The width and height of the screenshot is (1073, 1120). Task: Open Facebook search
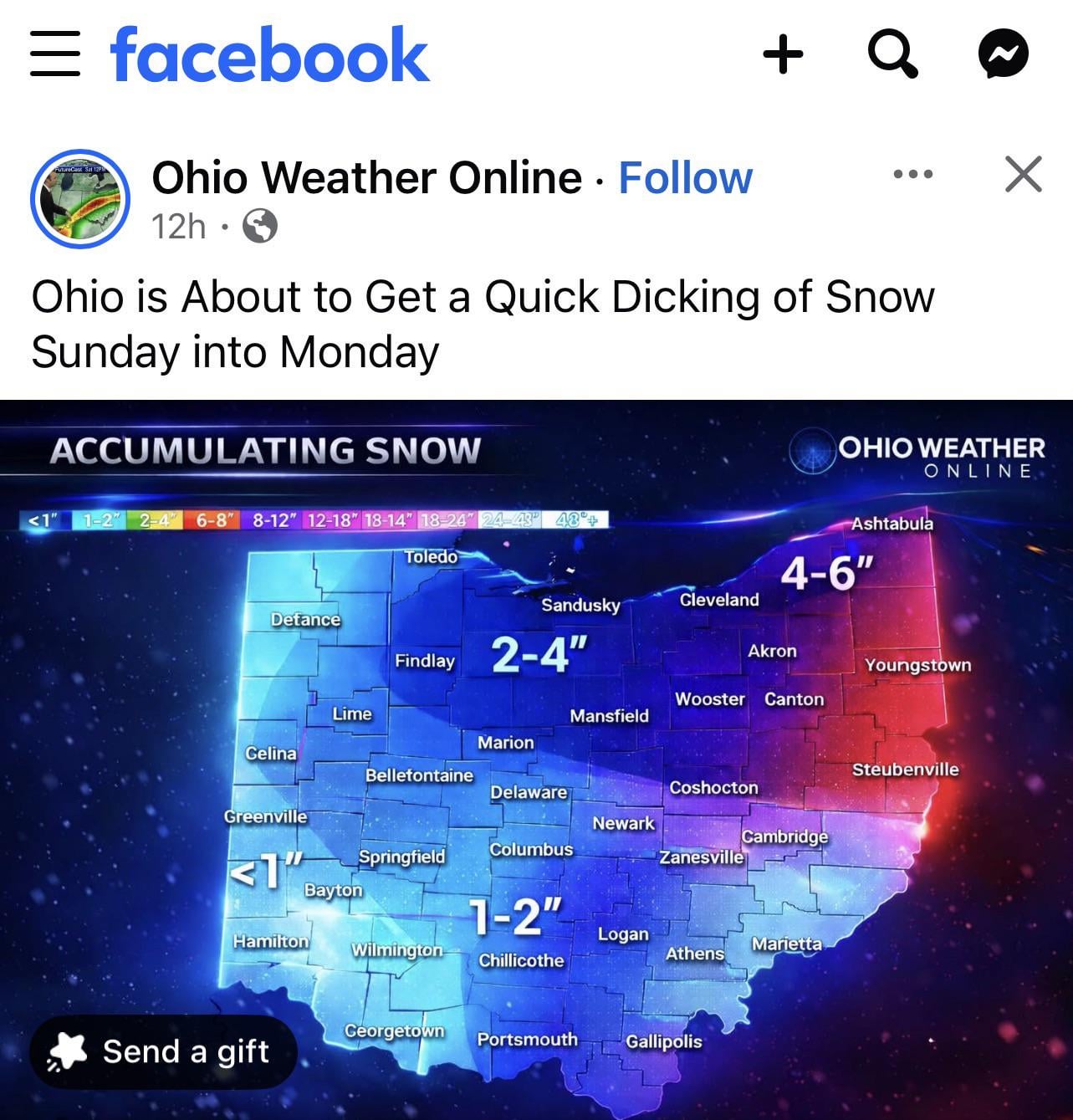pos(892,54)
